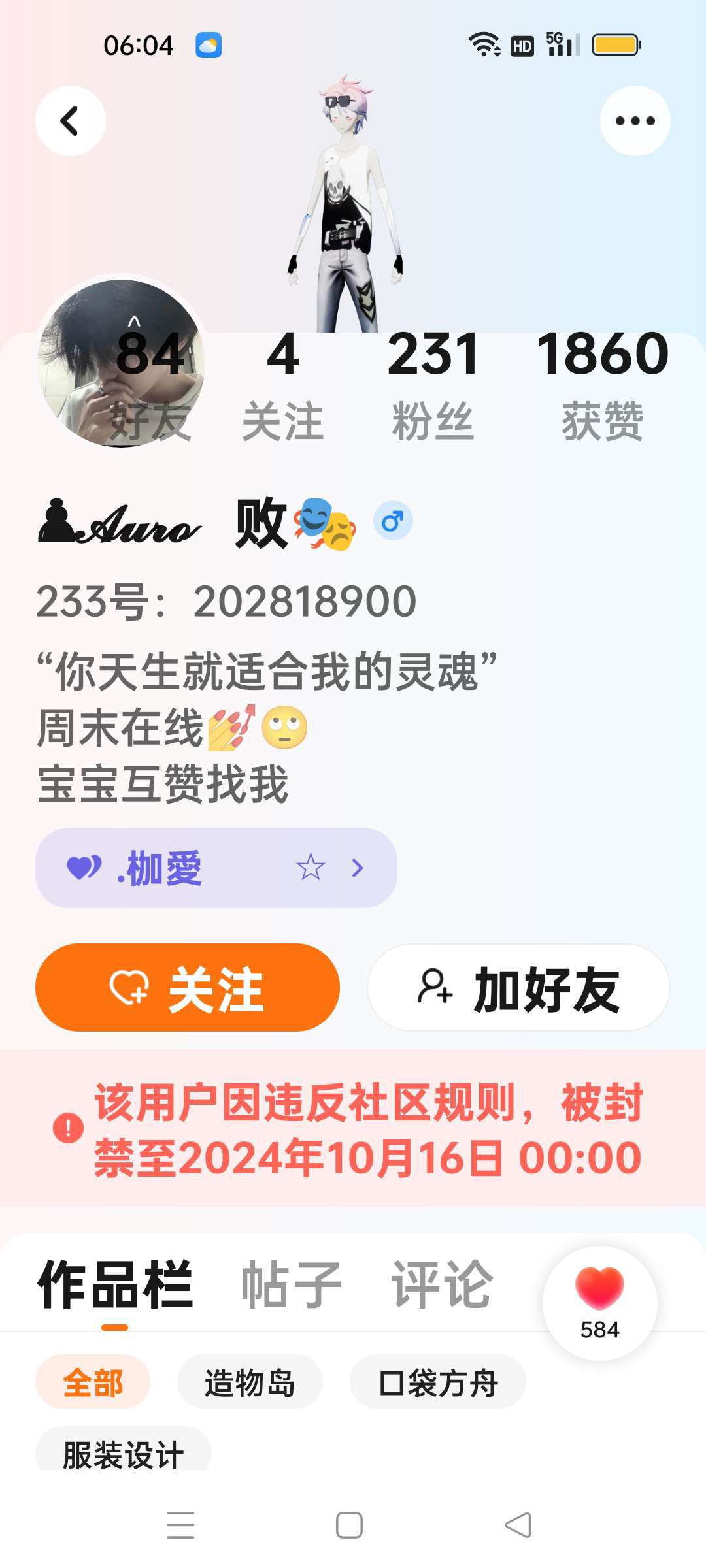Tap the orange 关注 follow button
Viewport: 706px width, 1568px height.
[x=188, y=987]
